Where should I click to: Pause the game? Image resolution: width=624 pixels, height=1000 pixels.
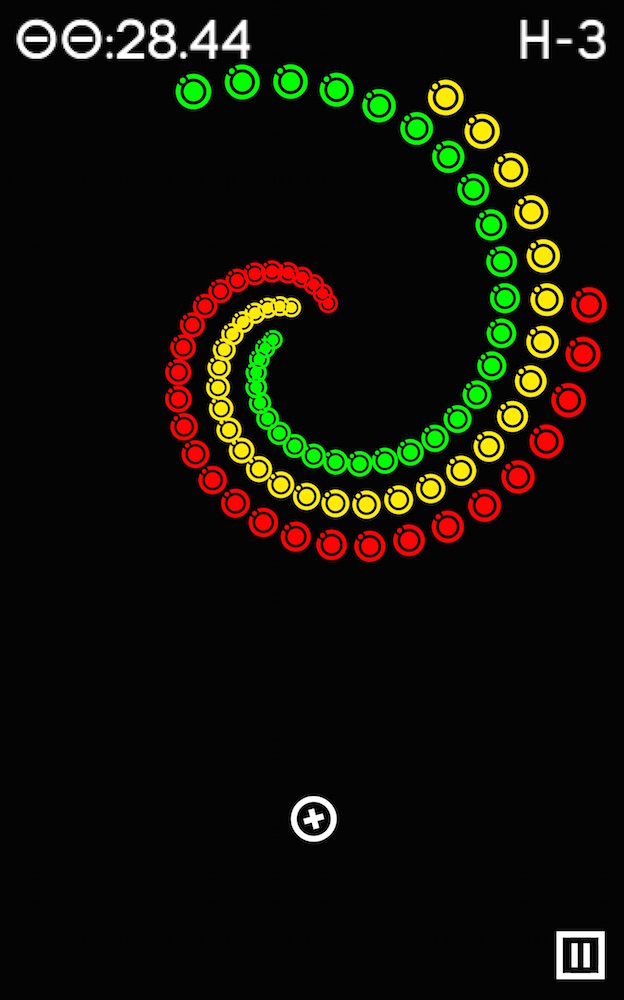tap(580, 954)
